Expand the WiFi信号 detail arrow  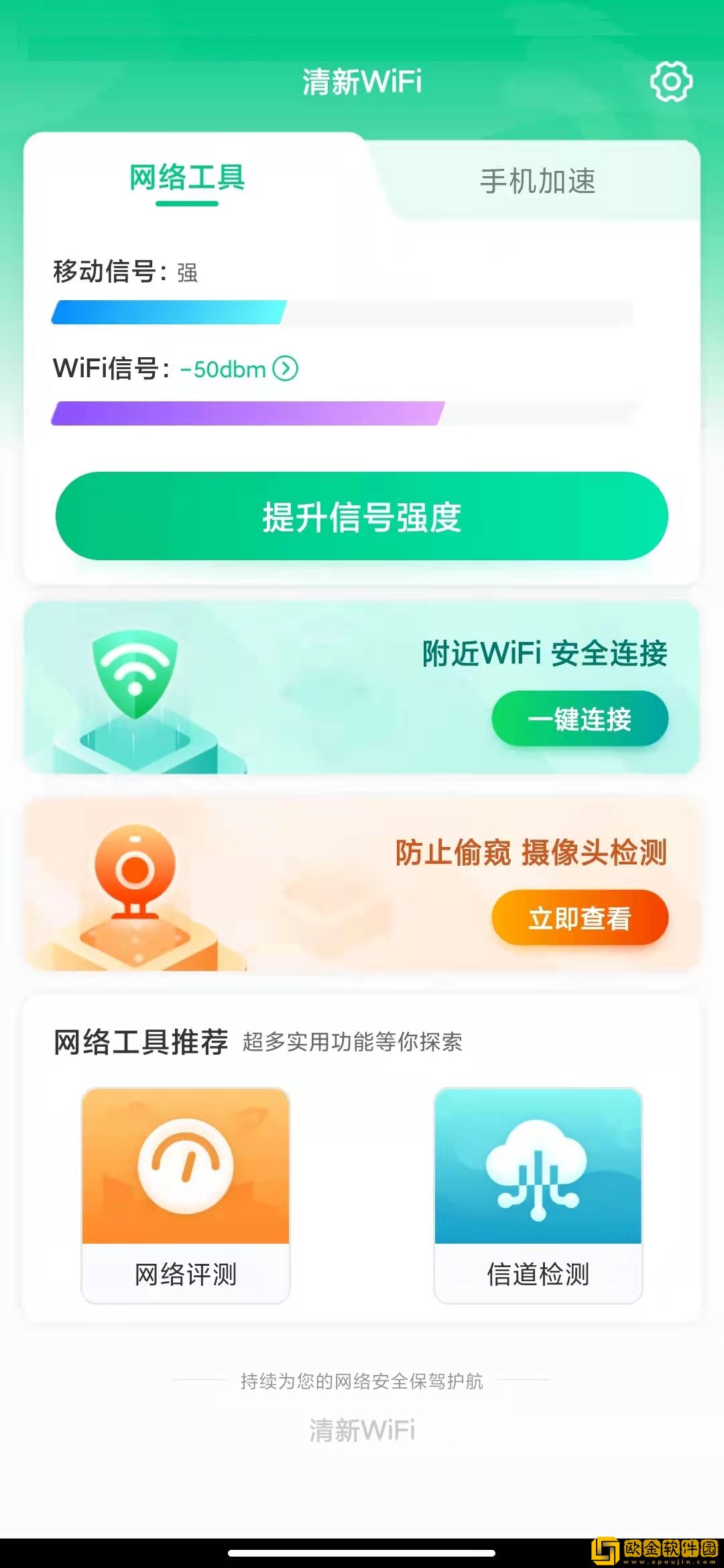(285, 369)
